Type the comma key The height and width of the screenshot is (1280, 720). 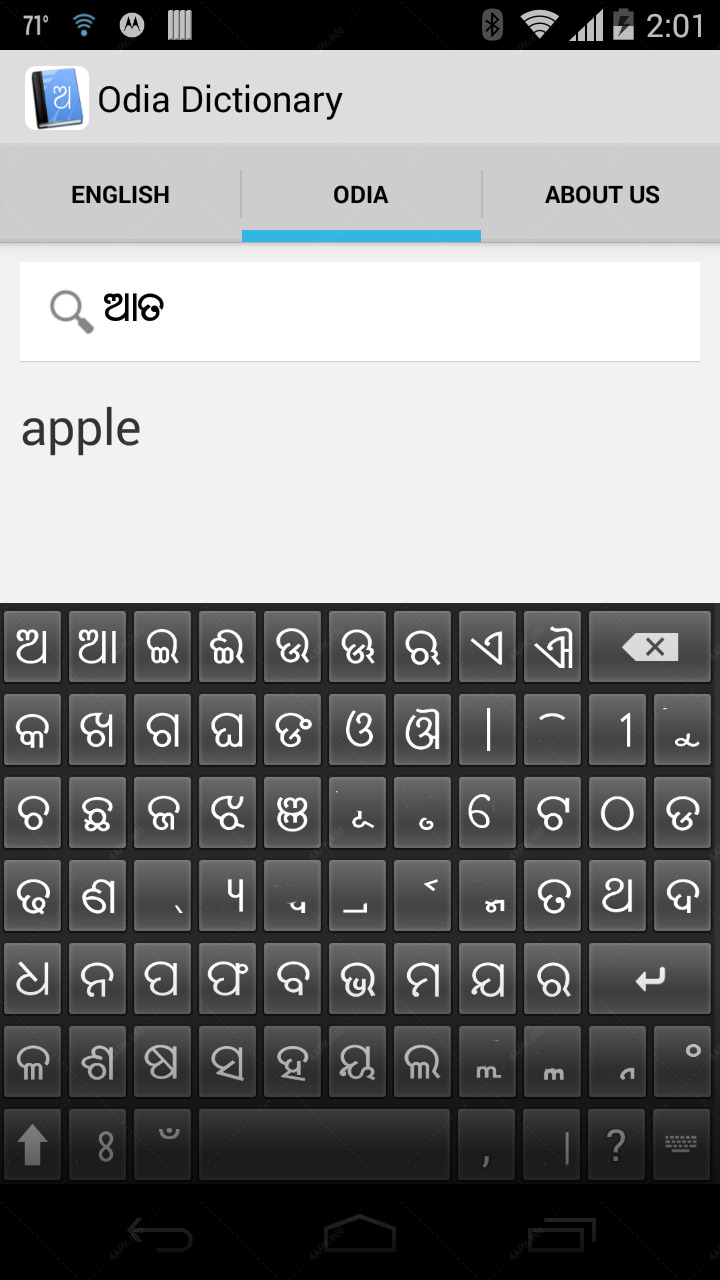pyautogui.click(x=487, y=1144)
